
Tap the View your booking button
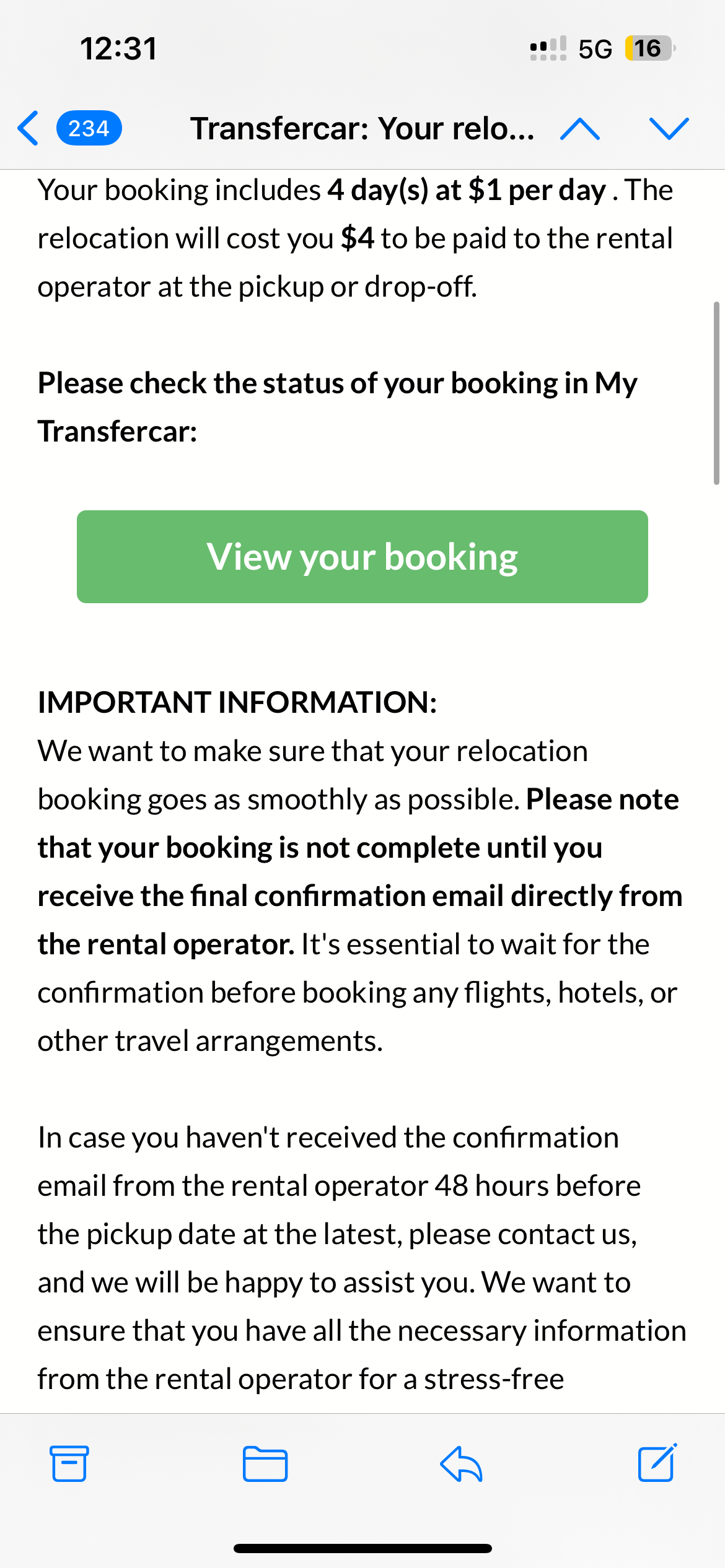[x=362, y=557]
